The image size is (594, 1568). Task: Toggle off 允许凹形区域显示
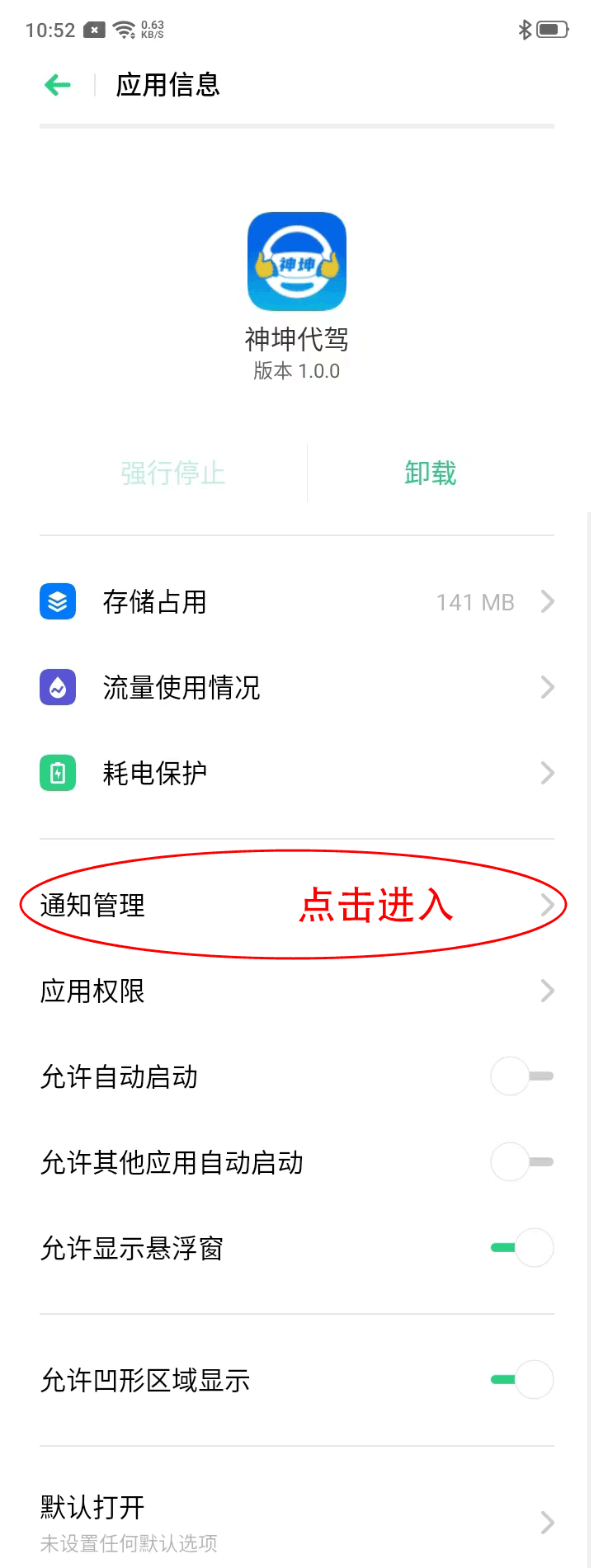[521, 1380]
